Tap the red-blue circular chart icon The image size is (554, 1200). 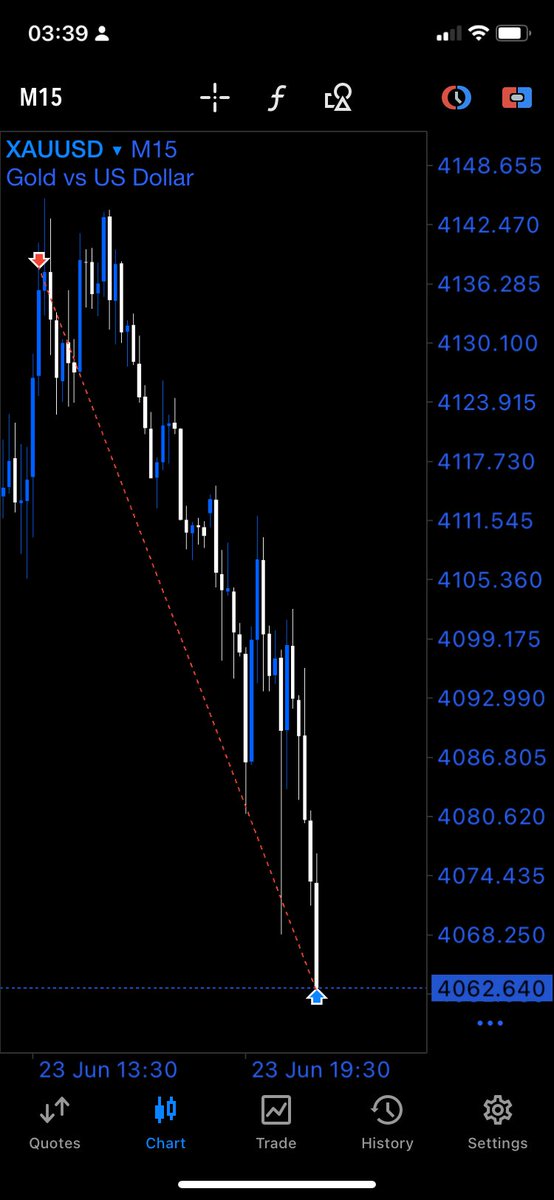tap(457, 97)
